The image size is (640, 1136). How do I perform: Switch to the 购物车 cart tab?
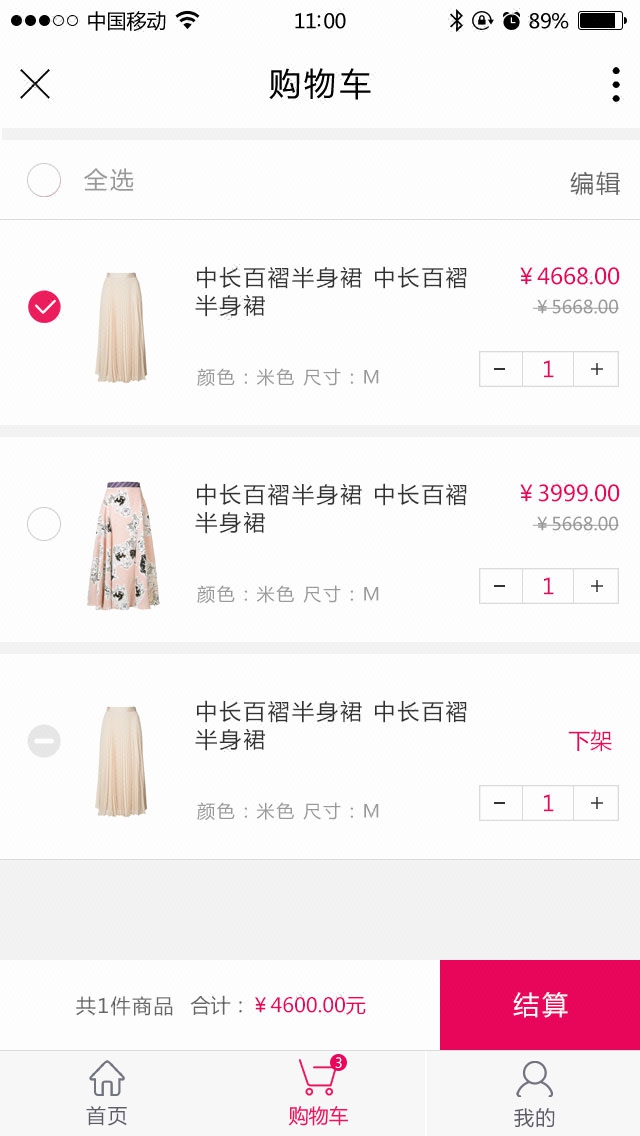[x=318, y=1093]
